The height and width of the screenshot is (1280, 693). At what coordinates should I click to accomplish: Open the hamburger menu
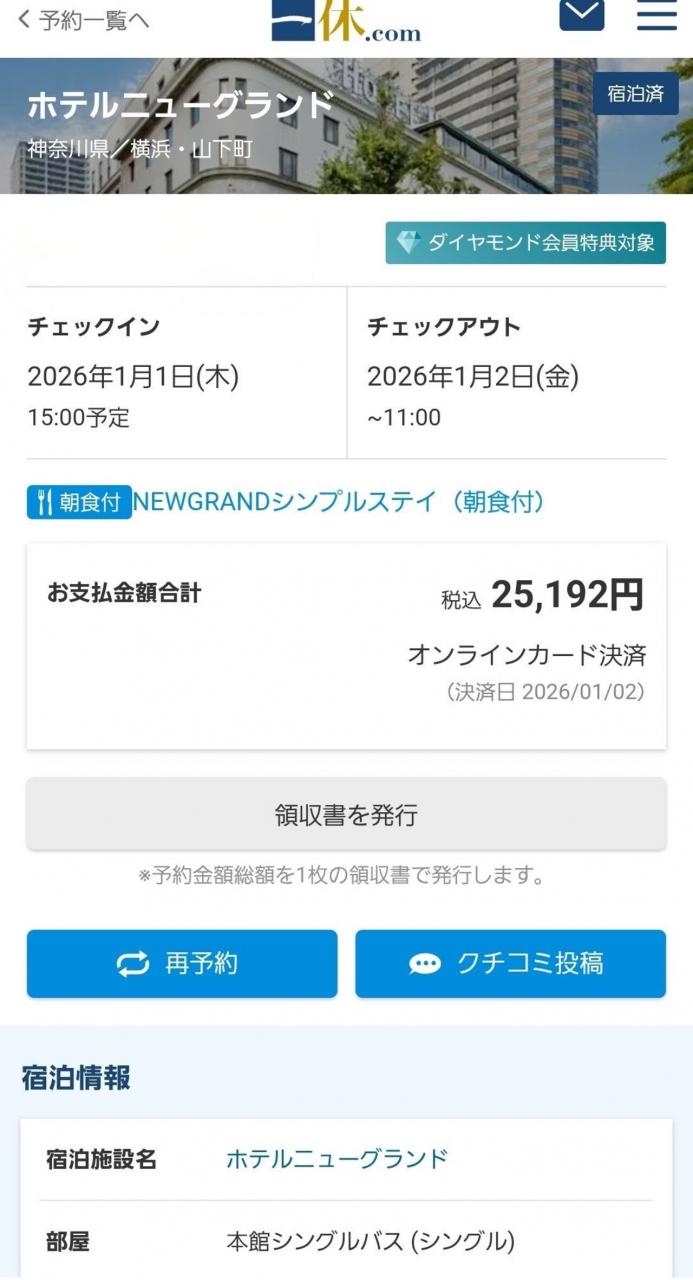656,14
